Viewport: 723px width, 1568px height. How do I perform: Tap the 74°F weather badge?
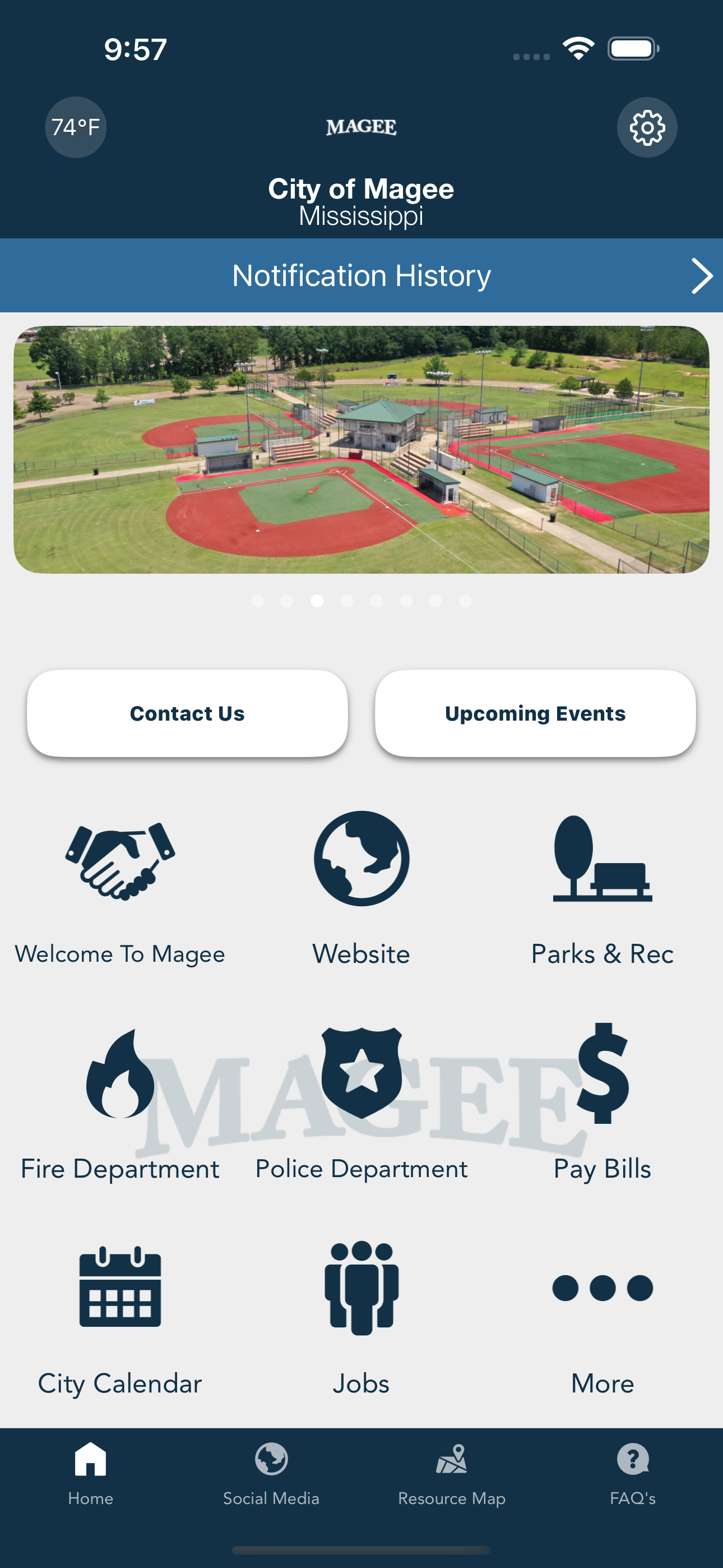tap(76, 127)
